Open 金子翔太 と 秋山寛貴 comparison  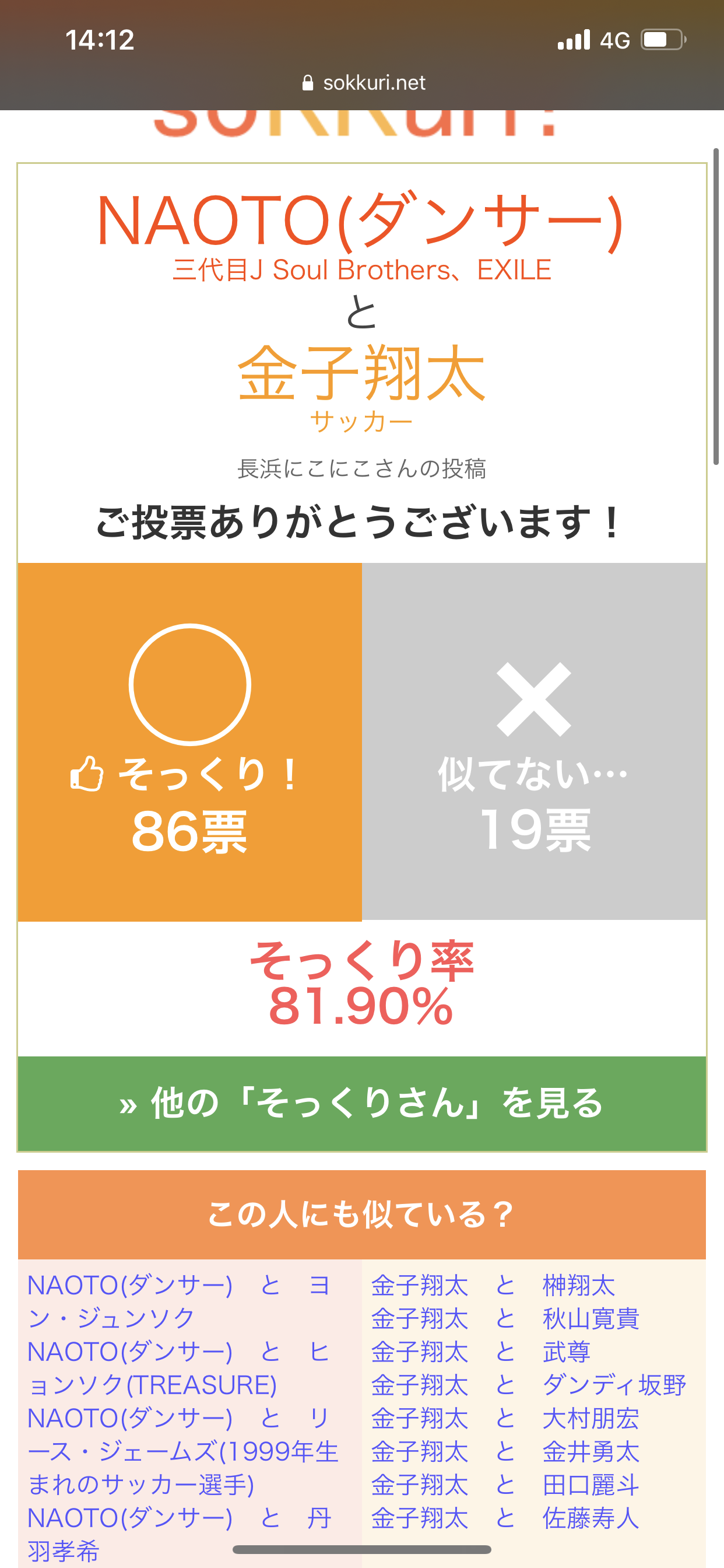tap(505, 1318)
